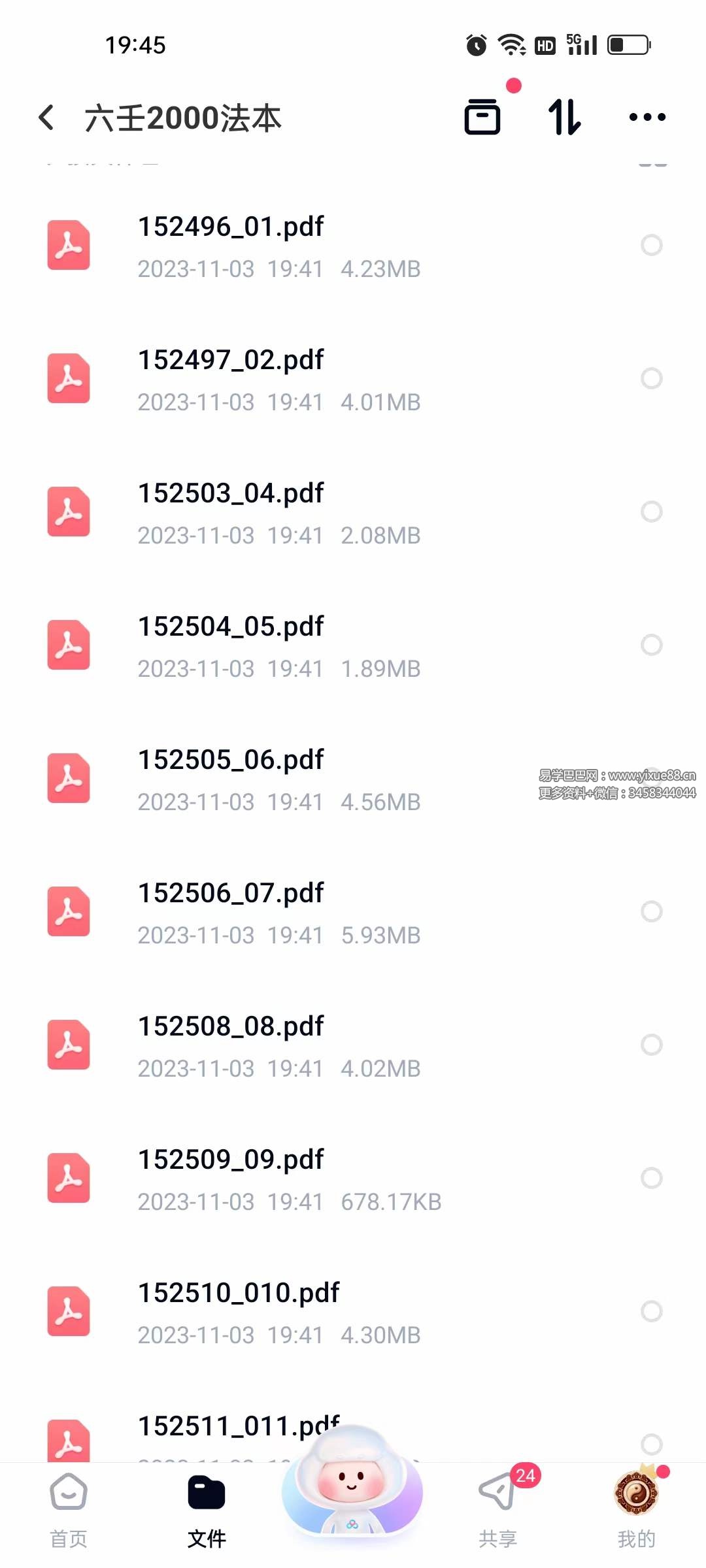Go back from the 六壬2000法本 folder
Image resolution: width=706 pixels, height=1568 pixels.
(x=47, y=118)
